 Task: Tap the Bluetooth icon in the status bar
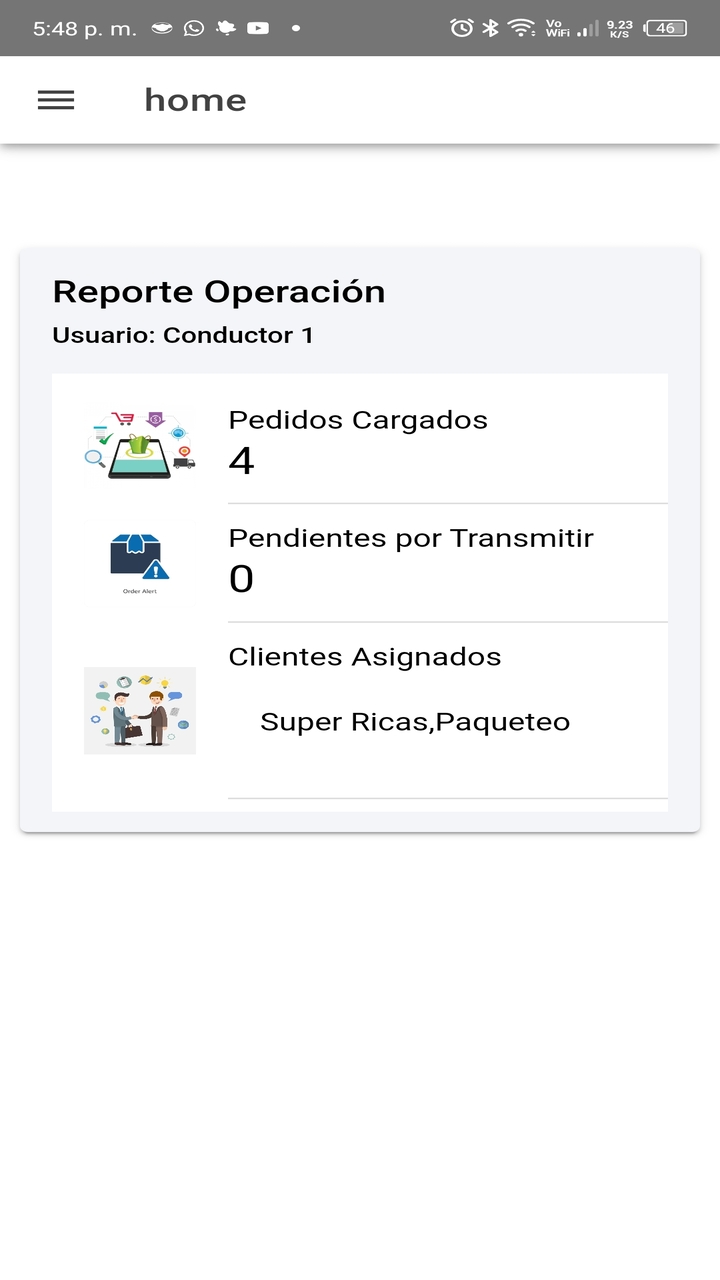click(490, 28)
